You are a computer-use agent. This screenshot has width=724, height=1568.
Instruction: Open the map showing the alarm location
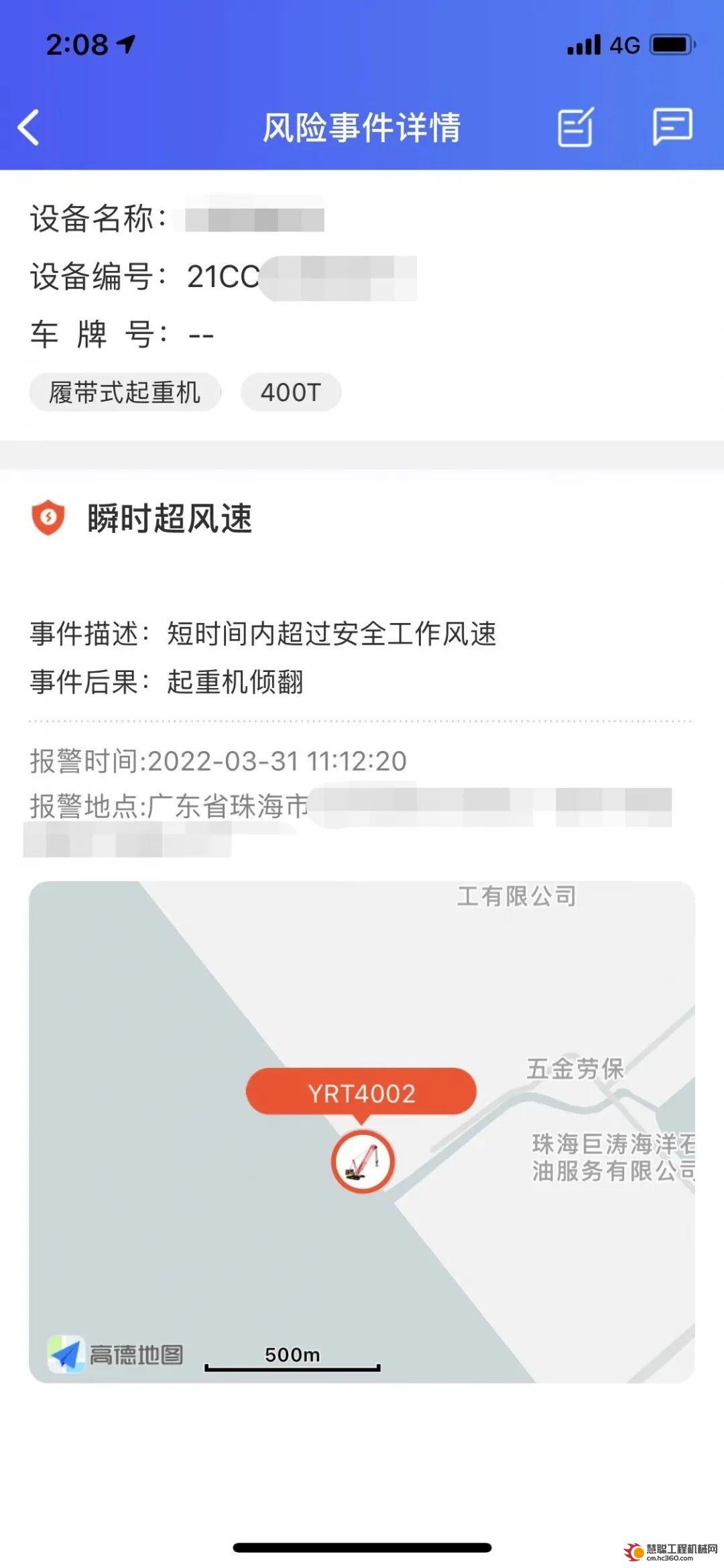coord(362,1132)
